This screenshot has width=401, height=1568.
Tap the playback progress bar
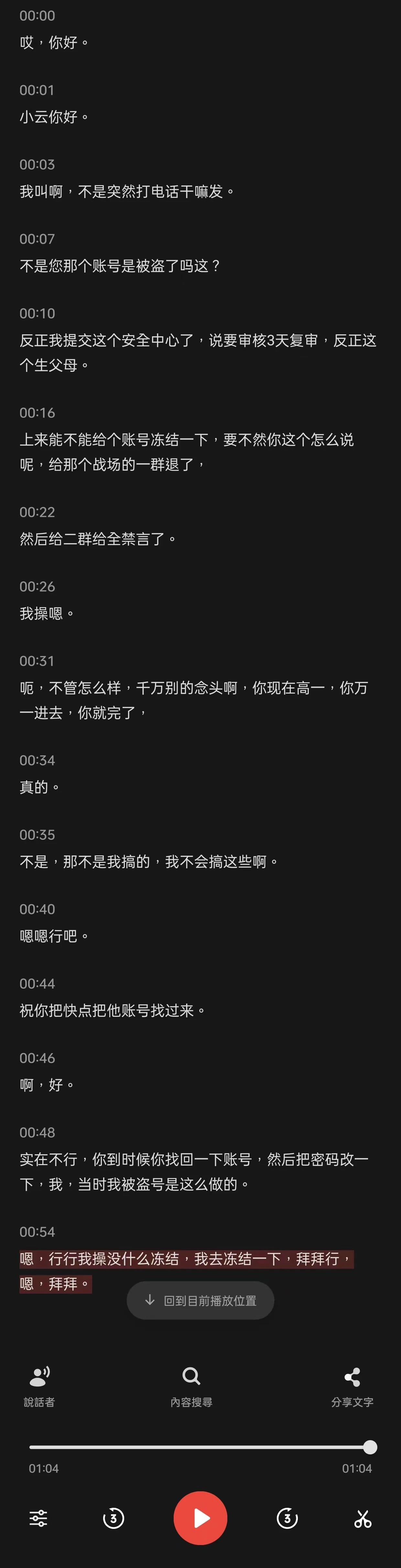click(200, 1447)
